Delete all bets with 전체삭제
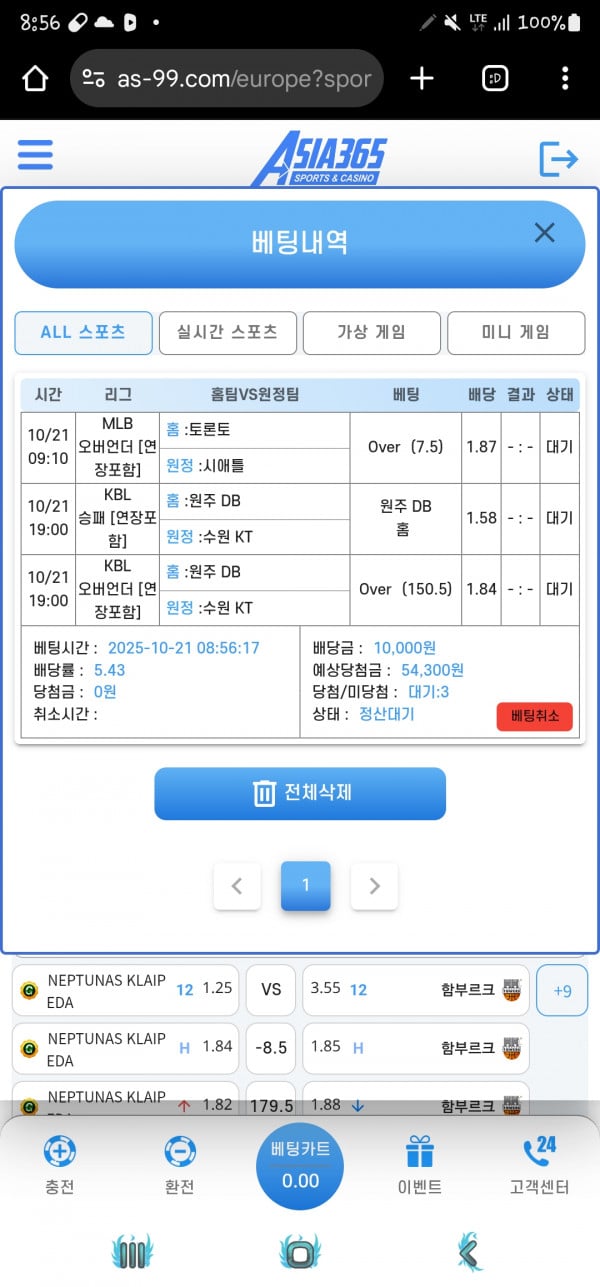 tap(300, 794)
